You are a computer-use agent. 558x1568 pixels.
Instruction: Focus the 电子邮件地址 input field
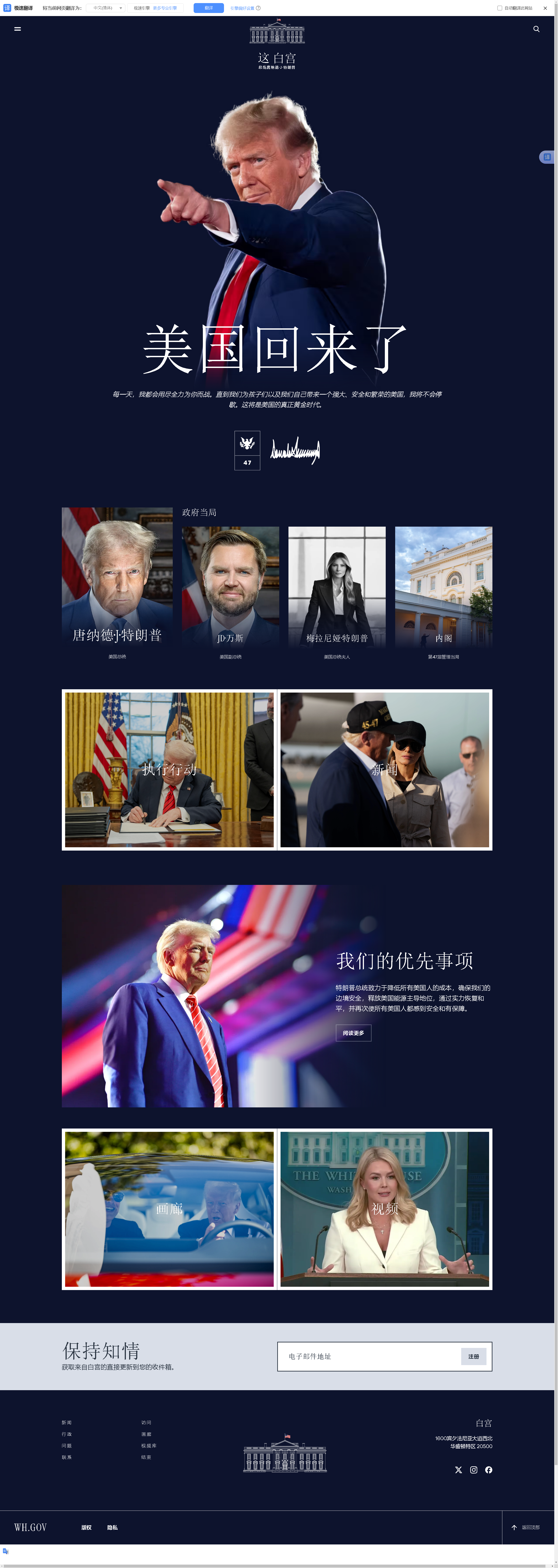(x=368, y=1356)
